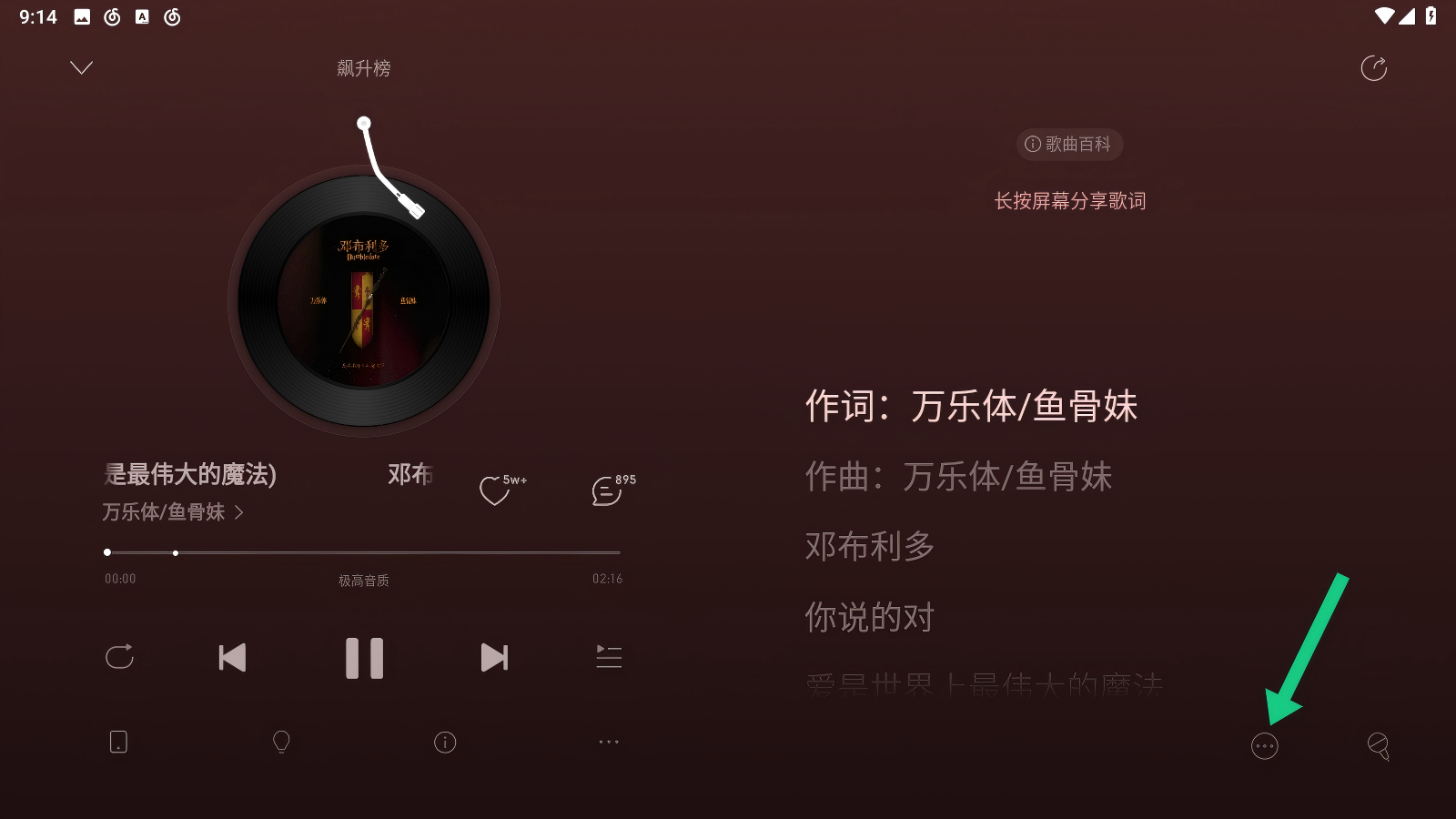The image size is (1456, 819).
Task: Open the three-dot more menu under playback controls
Action: tap(609, 743)
